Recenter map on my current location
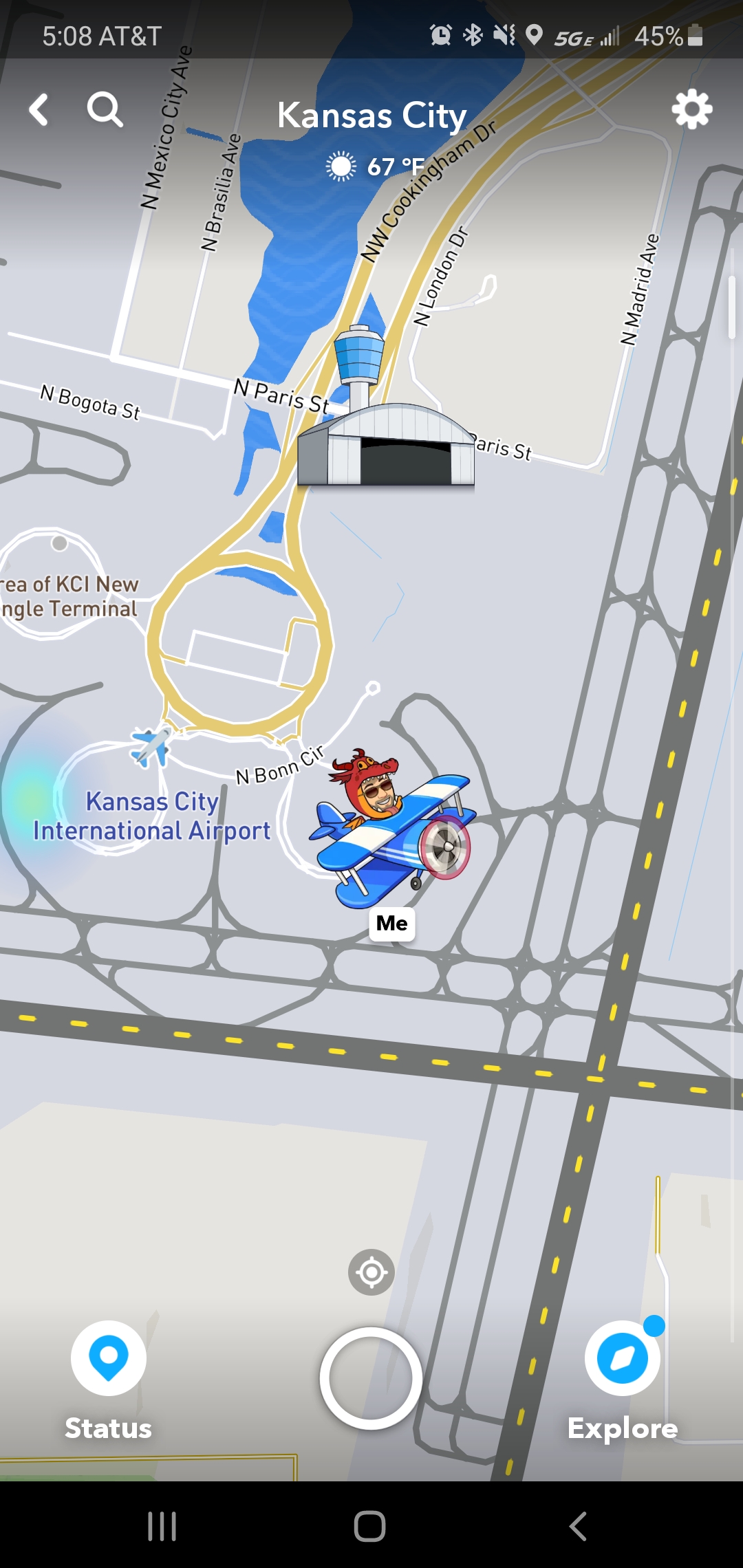Screen dimensions: 743x1568 (x=371, y=1272)
